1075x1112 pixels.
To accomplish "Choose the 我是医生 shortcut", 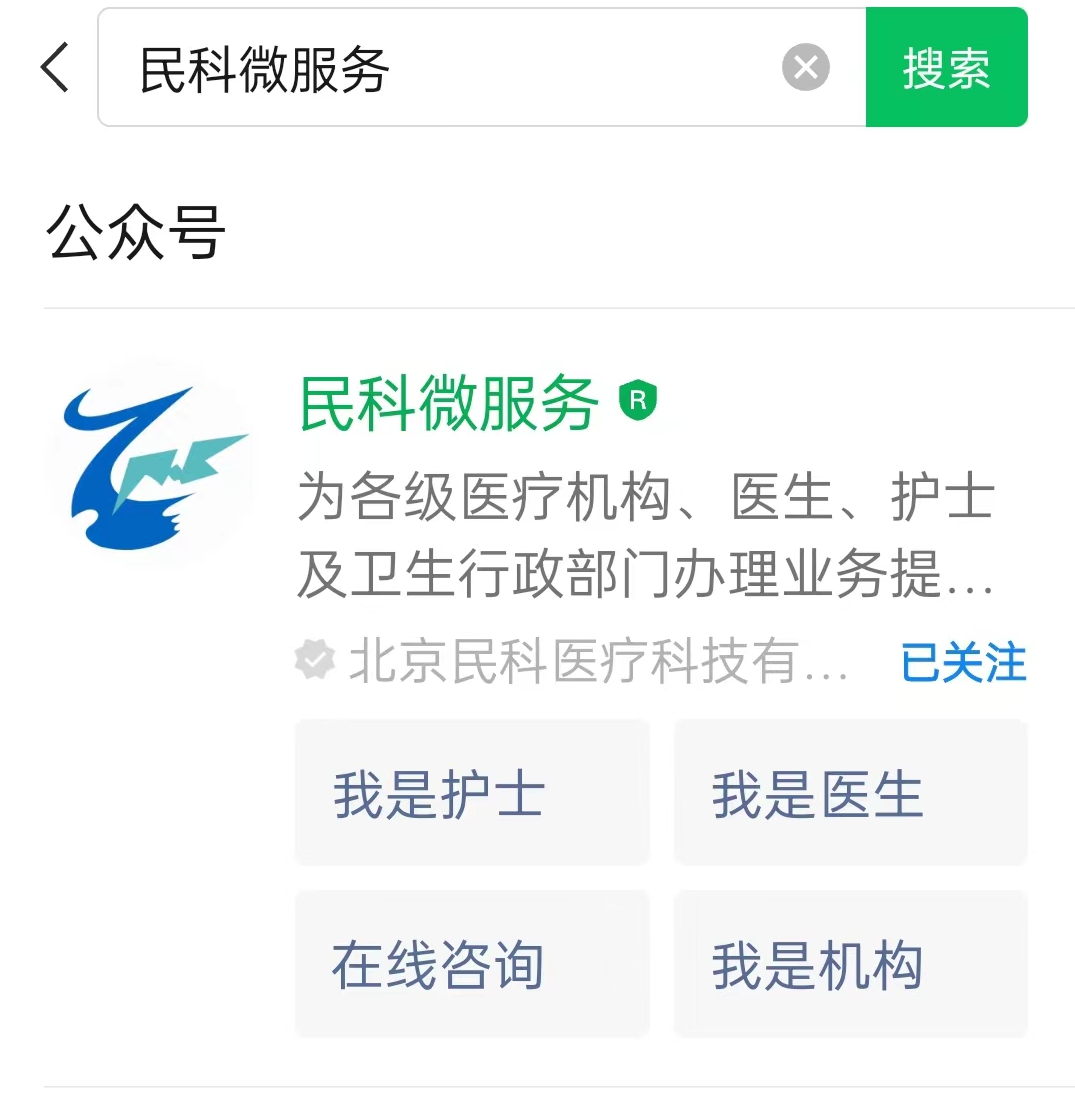I will pyautogui.click(x=850, y=793).
